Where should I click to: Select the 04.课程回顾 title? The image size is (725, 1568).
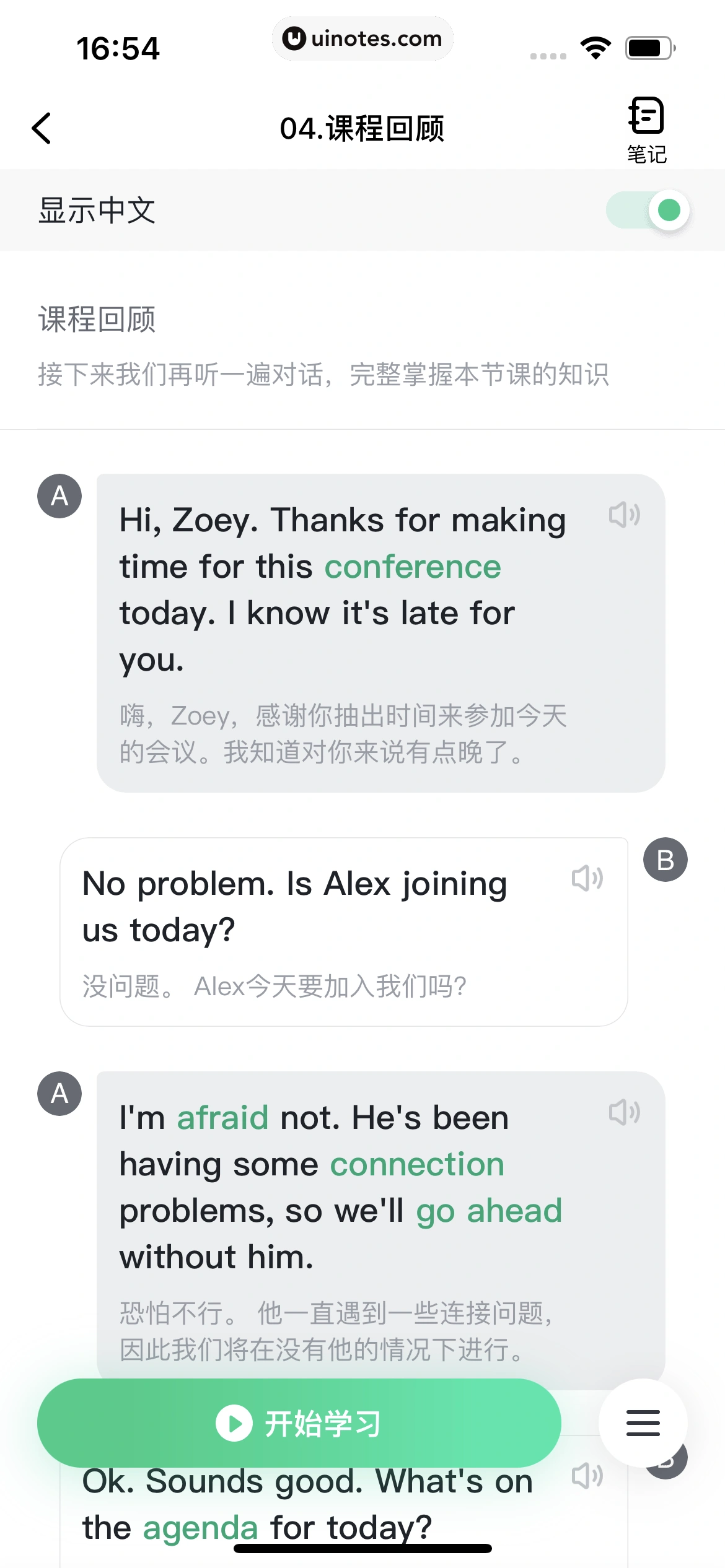click(x=362, y=128)
